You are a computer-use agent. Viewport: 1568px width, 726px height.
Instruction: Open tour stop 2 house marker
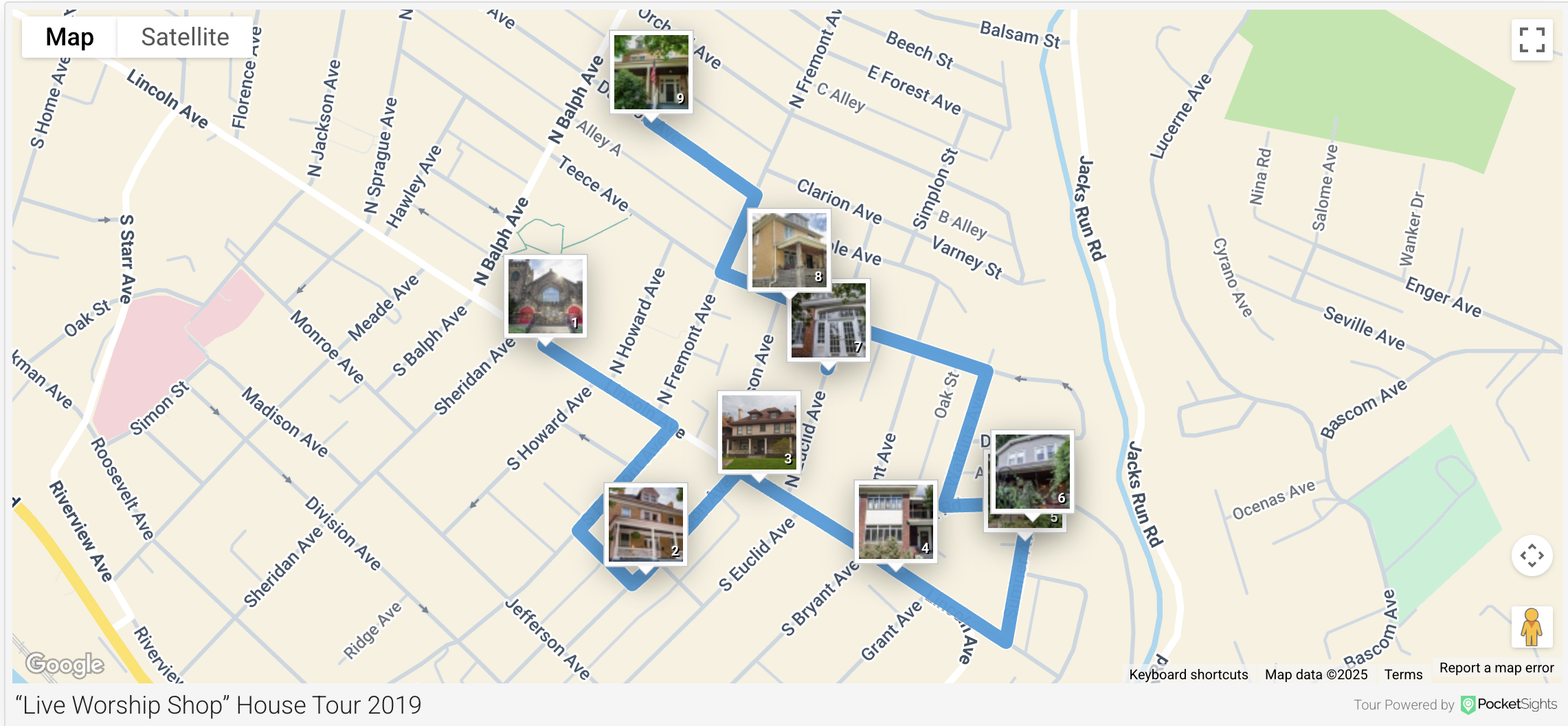(x=645, y=524)
